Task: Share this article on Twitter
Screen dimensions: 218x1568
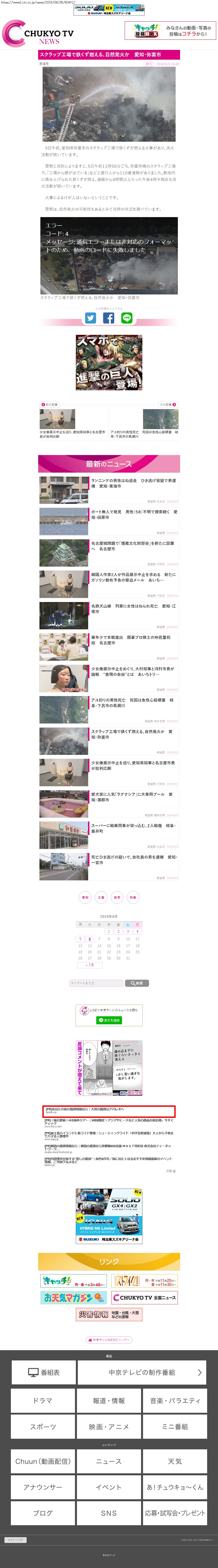Action: click(91, 318)
